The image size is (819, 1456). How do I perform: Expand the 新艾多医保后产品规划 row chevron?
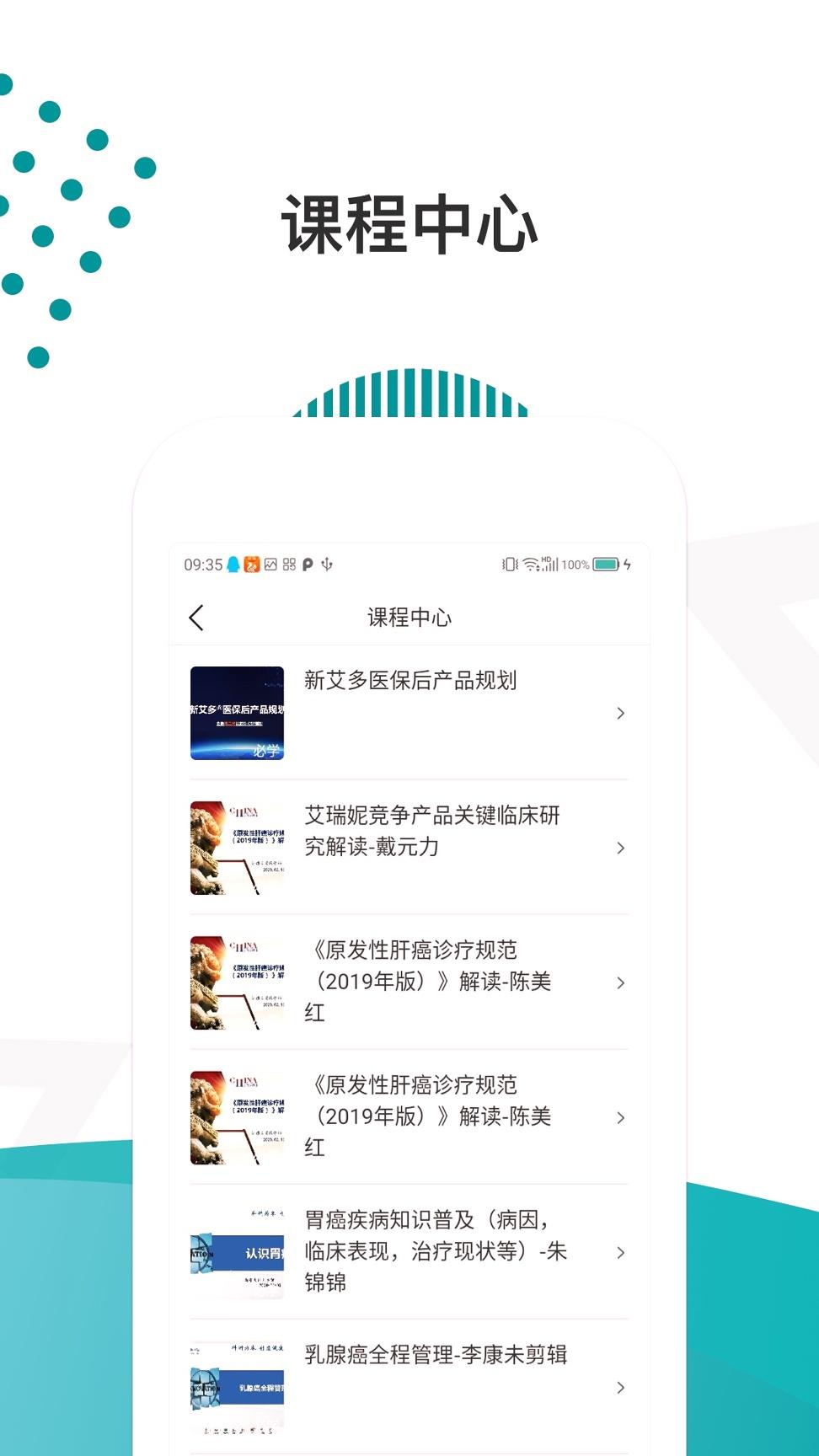coord(619,713)
